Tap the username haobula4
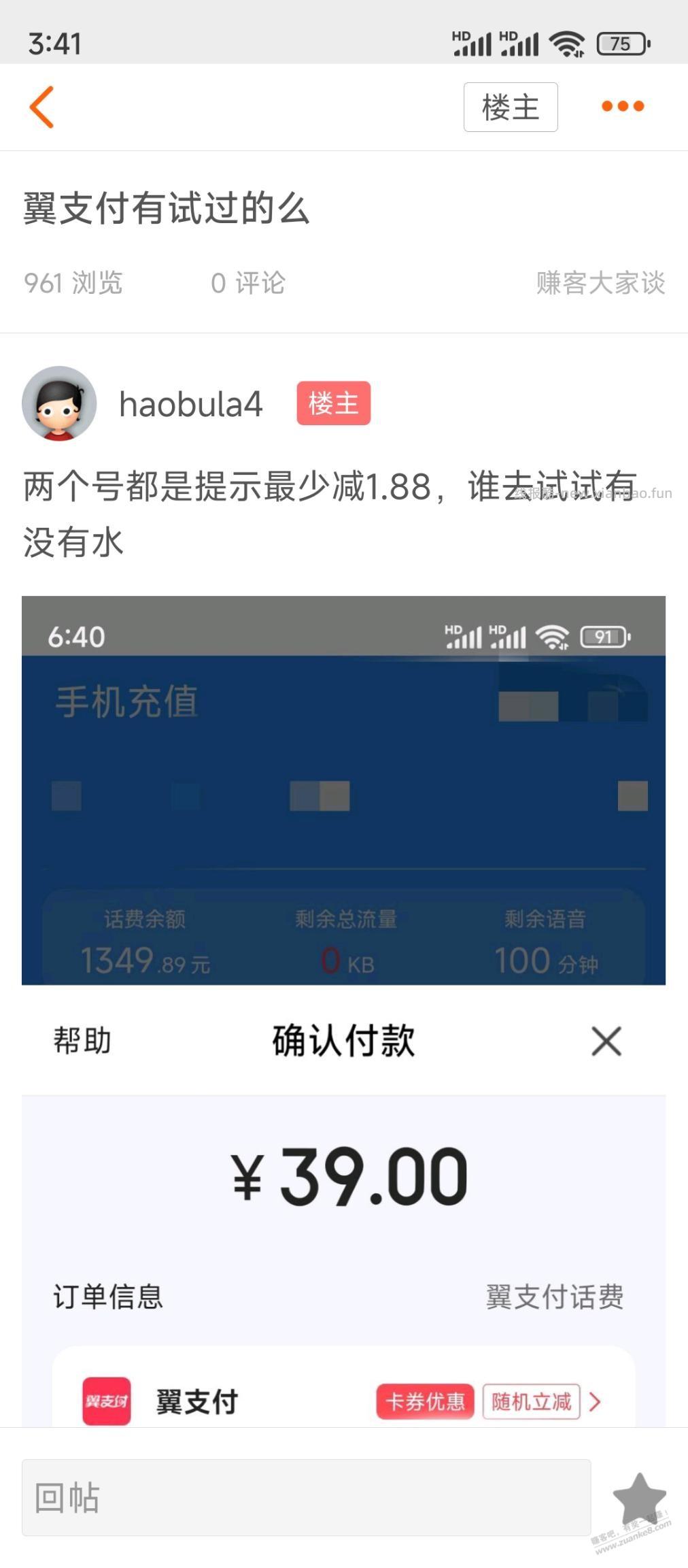 pos(189,403)
